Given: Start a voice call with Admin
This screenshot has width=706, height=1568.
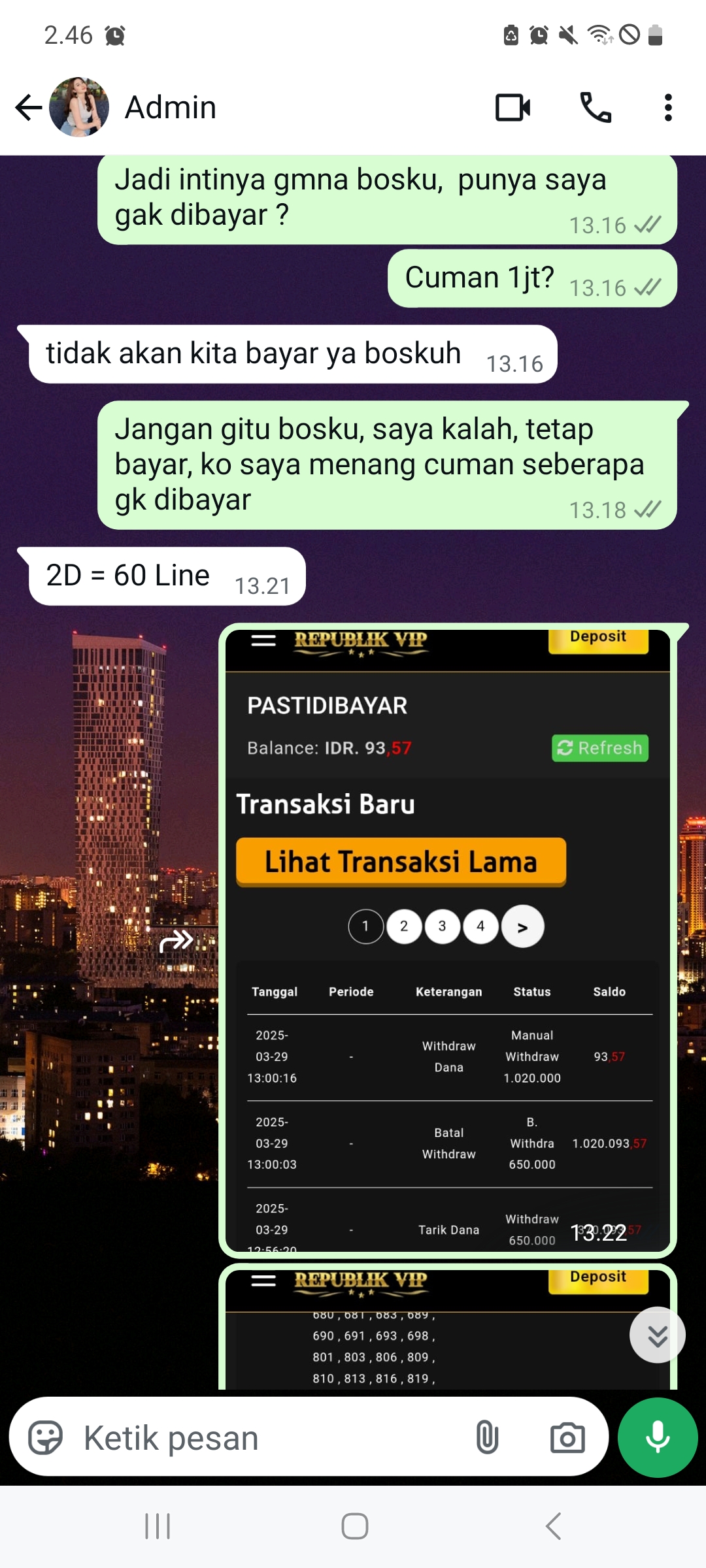Looking at the screenshot, I should click(596, 108).
